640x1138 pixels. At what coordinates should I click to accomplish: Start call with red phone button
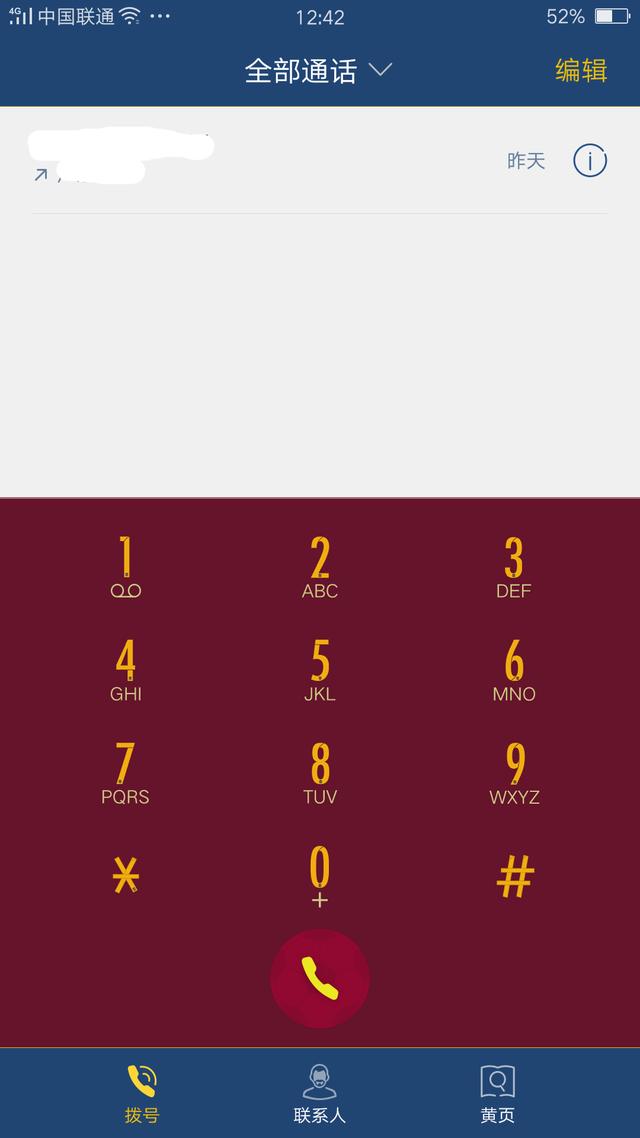(x=320, y=978)
